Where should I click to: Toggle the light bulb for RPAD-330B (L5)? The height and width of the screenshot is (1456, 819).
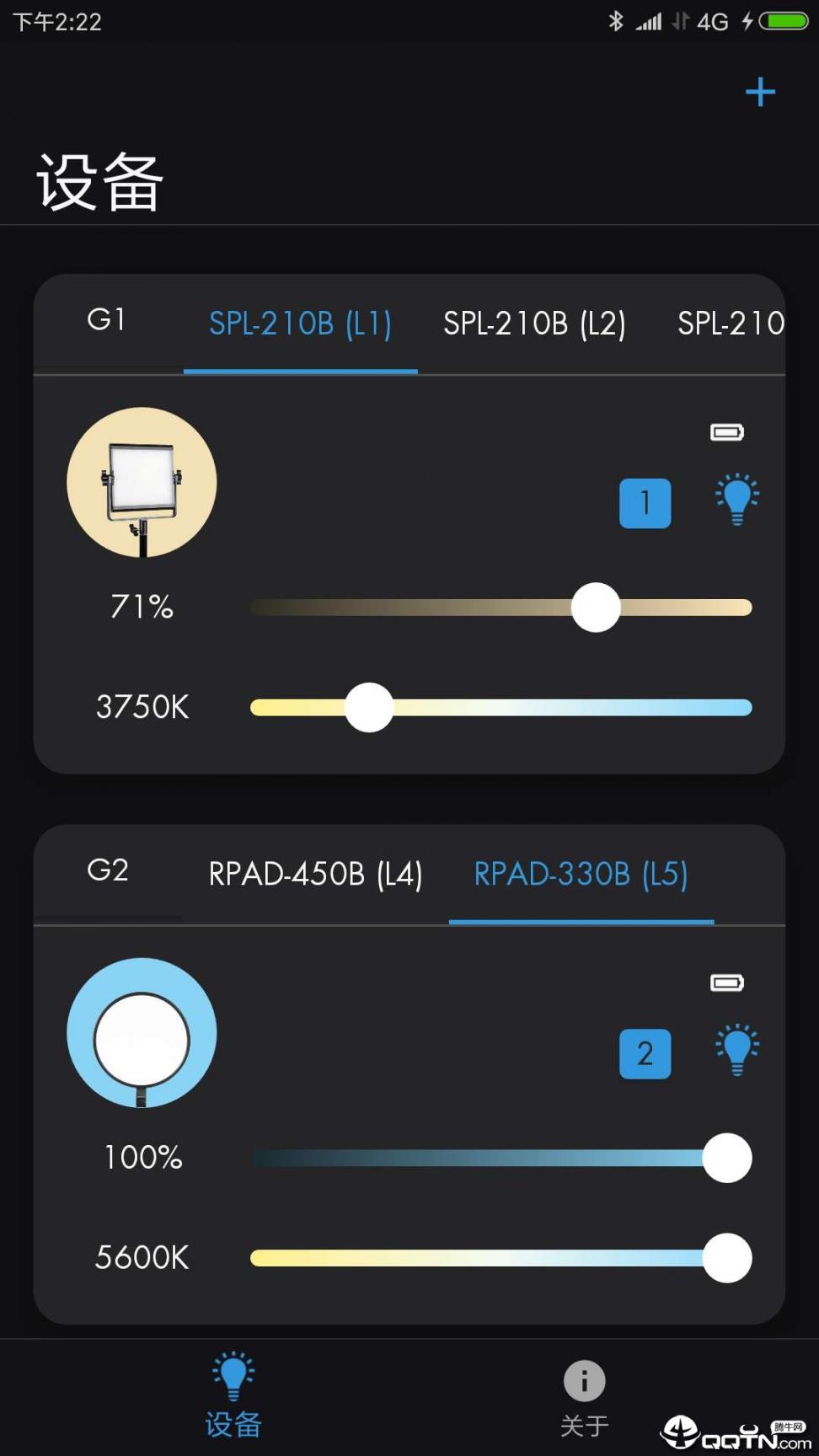(x=737, y=1049)
